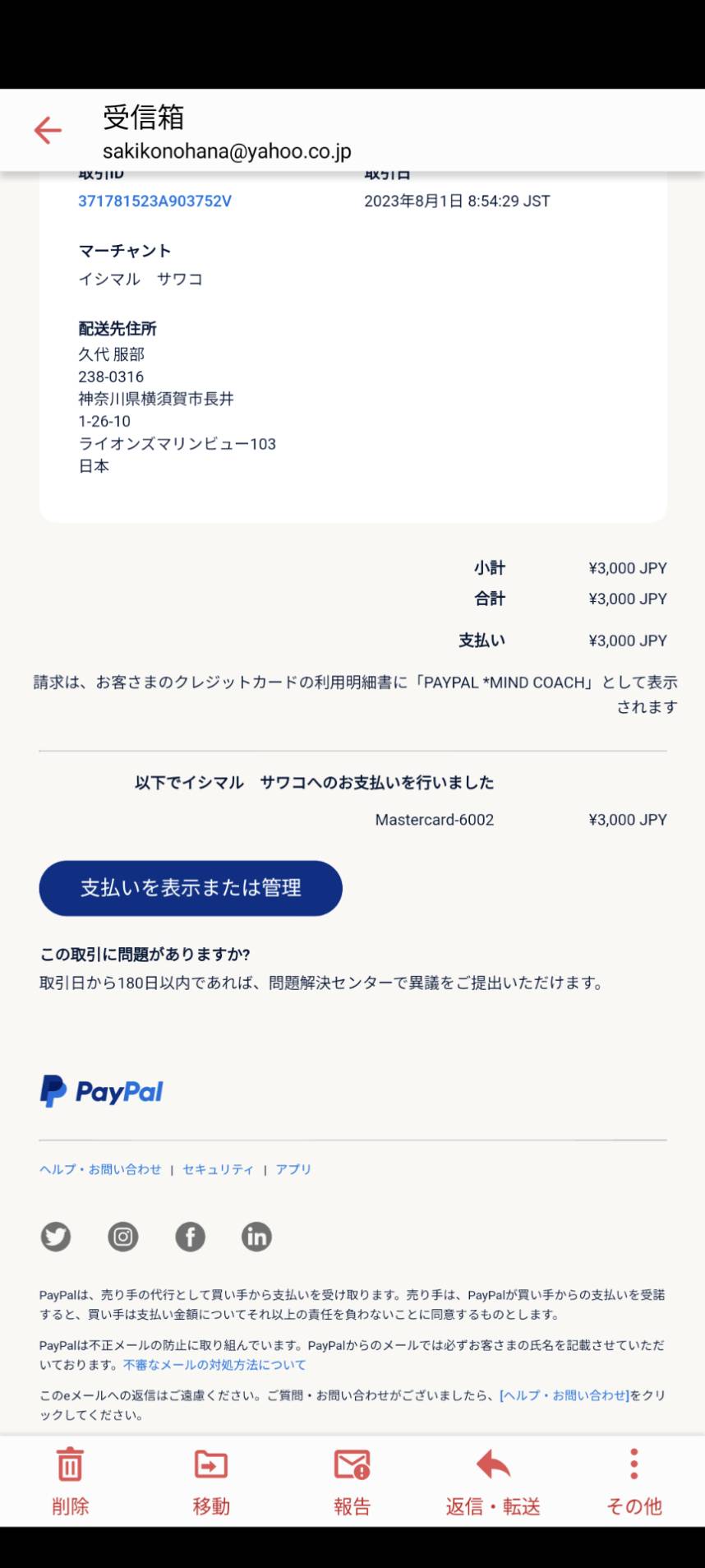Open the bracketed [ヘルプ・お問い合わせ] link
The width and height of the screenshot is (705, 1568).
click(x=564, y=1395)
